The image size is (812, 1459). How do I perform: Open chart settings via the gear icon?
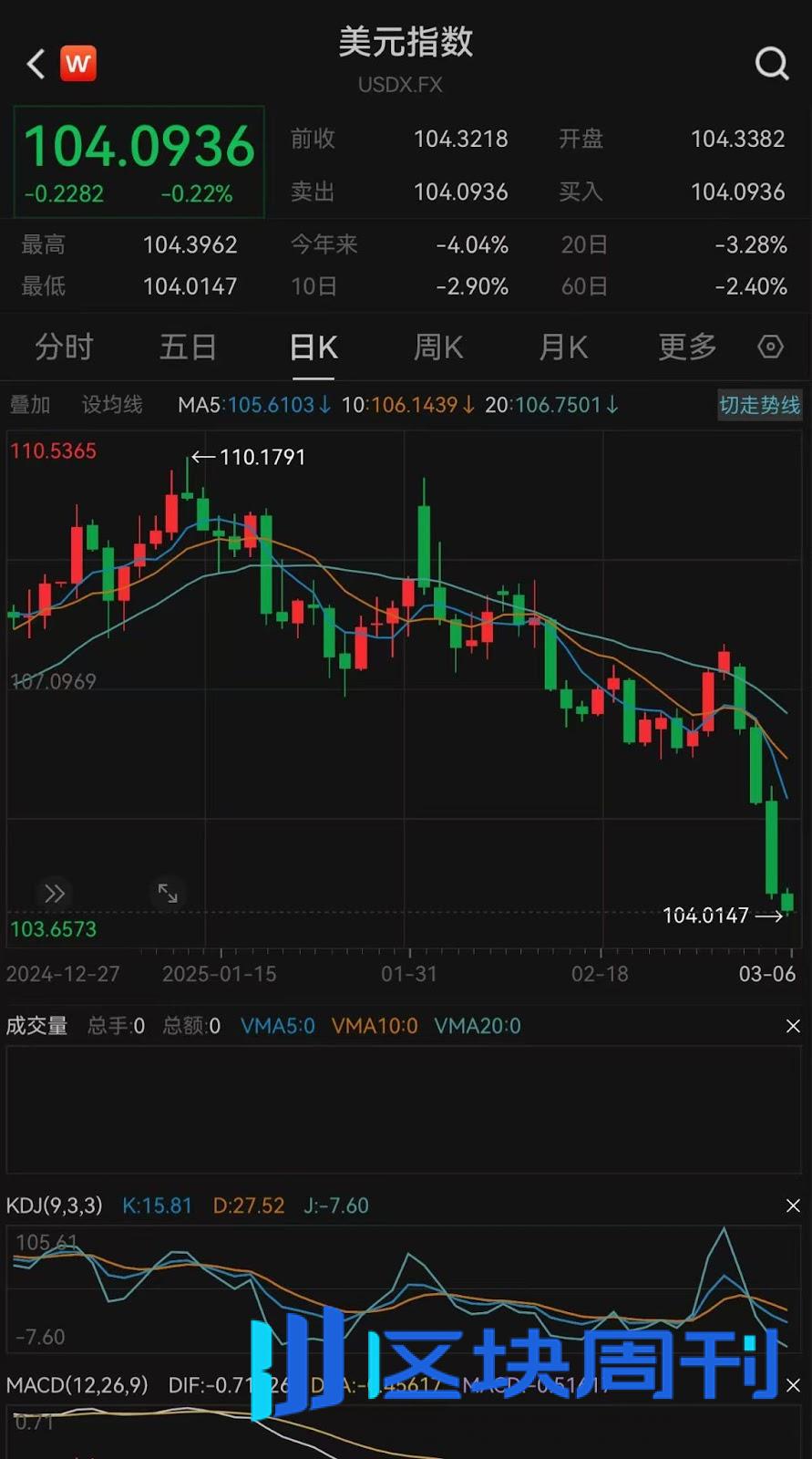point(770,347)
